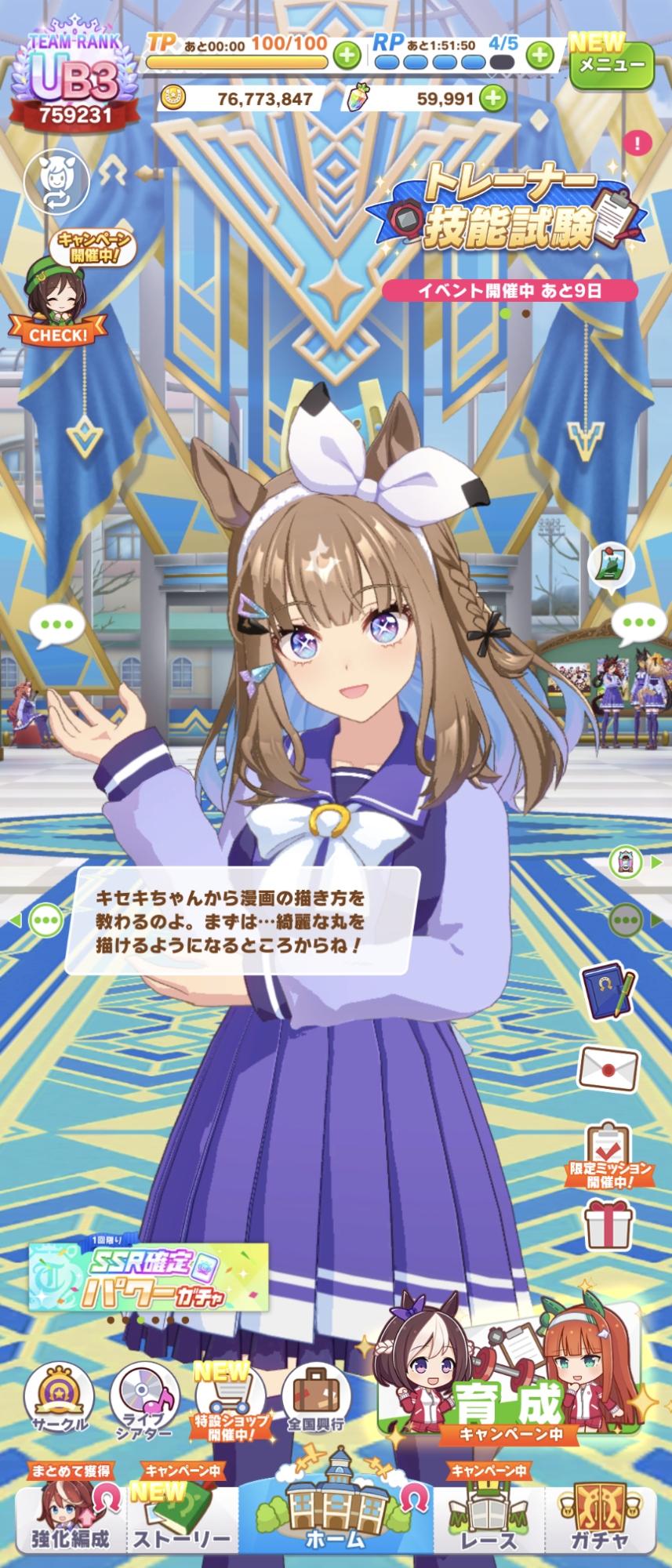Buy more jewels via the carrot plus
This screenshot has width=672, height=1568.
pyautogui.click(x=494, y=99)
